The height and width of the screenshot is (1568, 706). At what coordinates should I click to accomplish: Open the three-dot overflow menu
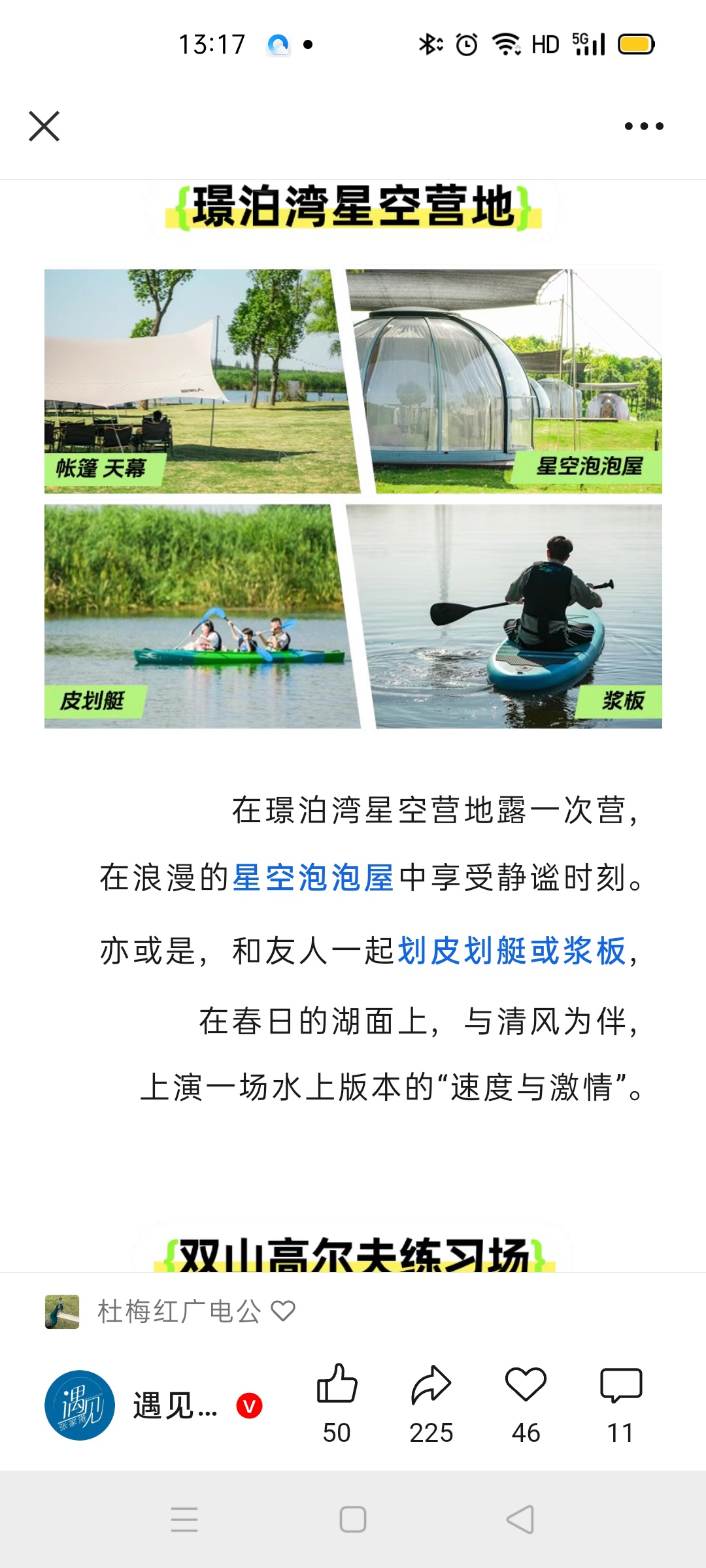(x=644, y=126)
